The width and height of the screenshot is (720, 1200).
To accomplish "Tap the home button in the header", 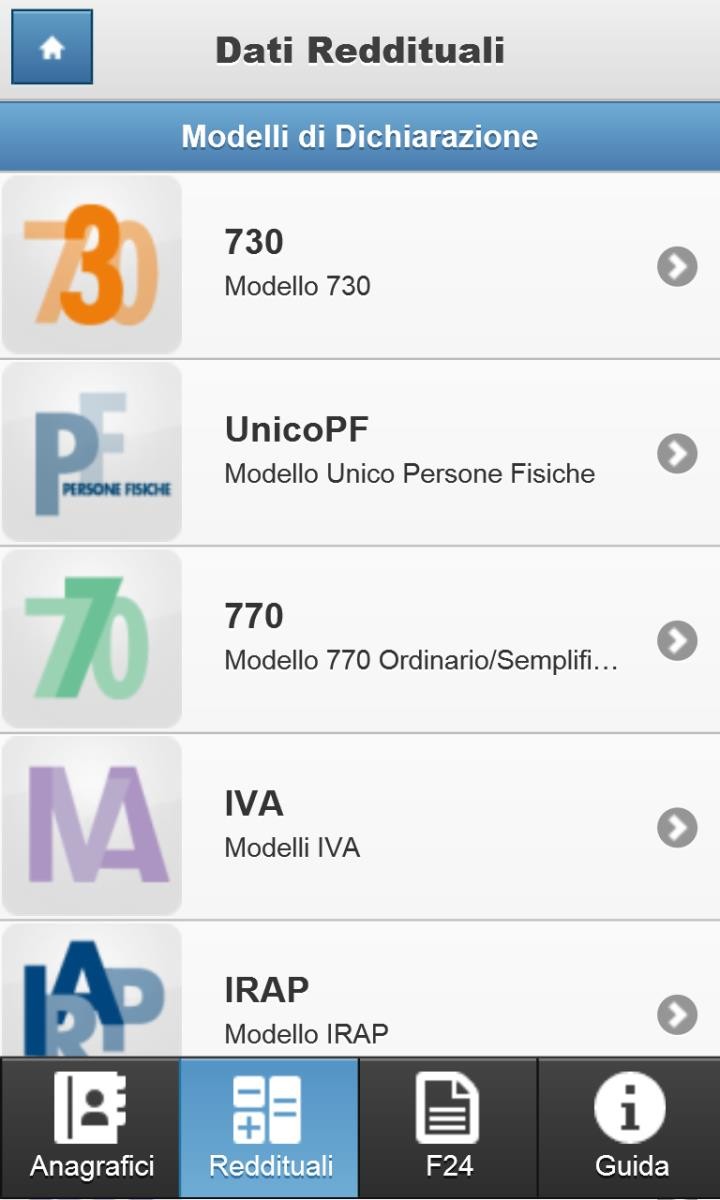I will (x=52, y=47).
